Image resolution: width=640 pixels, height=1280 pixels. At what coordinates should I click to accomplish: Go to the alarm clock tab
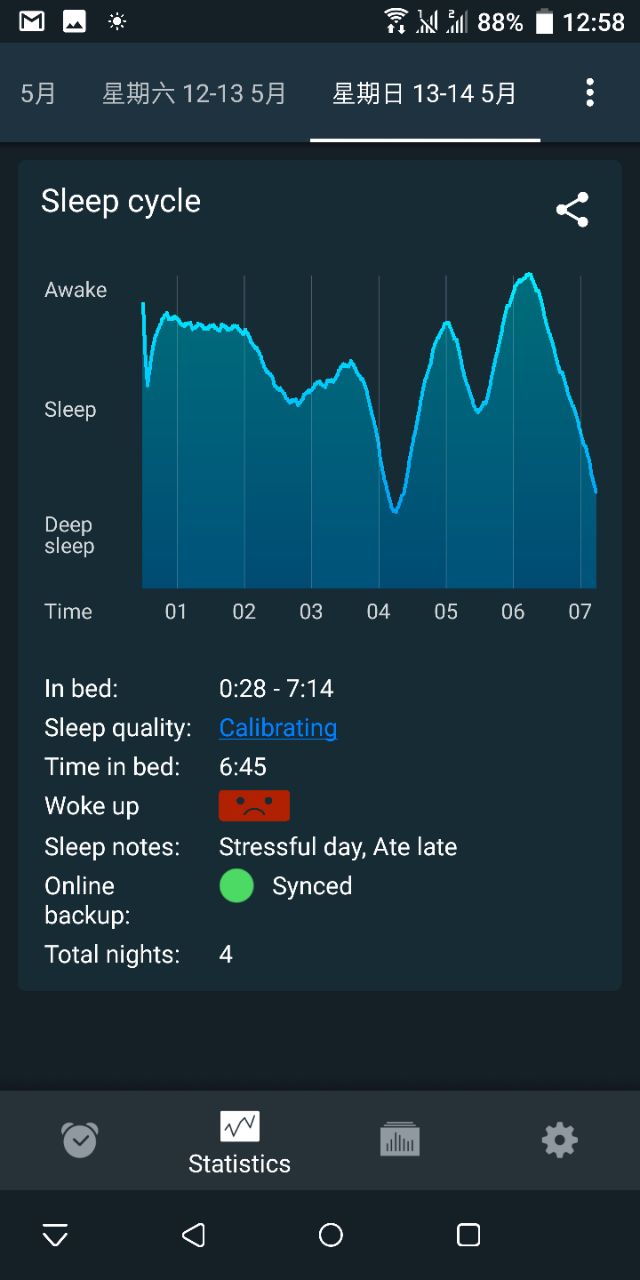tap(80, 1140)
